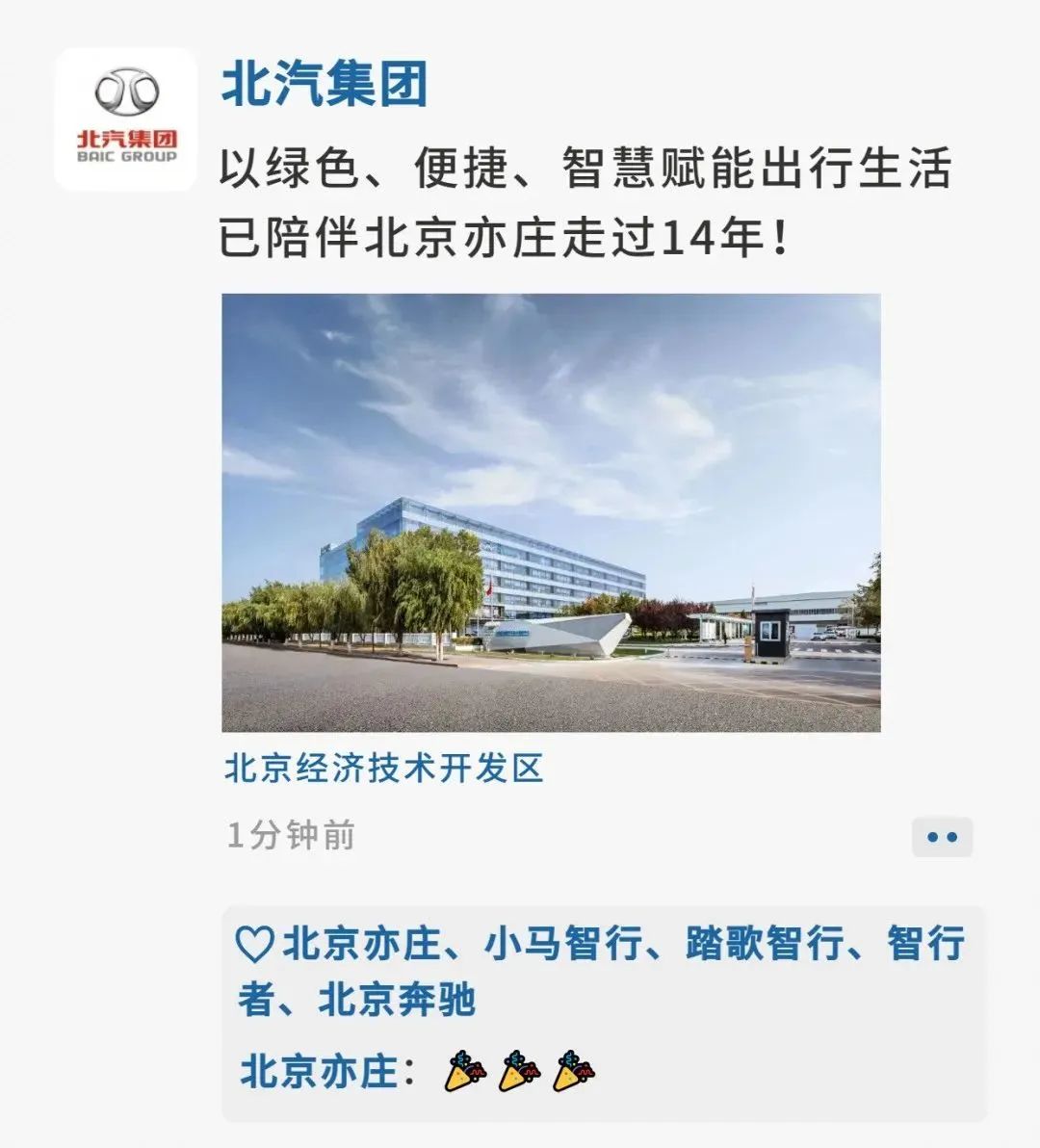Open the 北京经济技术开发区 location link

coord(384,769)
